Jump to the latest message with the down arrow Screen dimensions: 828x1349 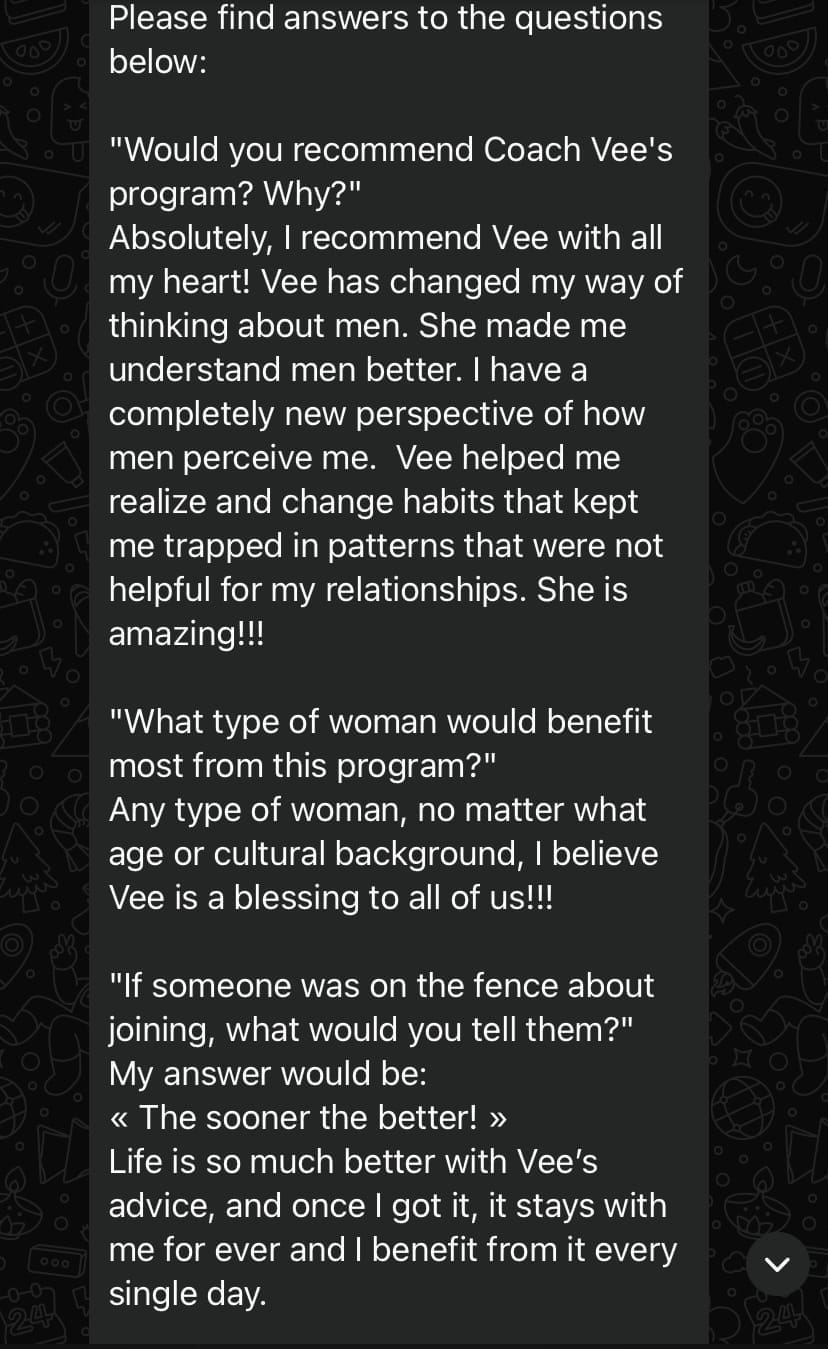point(777,1264)
